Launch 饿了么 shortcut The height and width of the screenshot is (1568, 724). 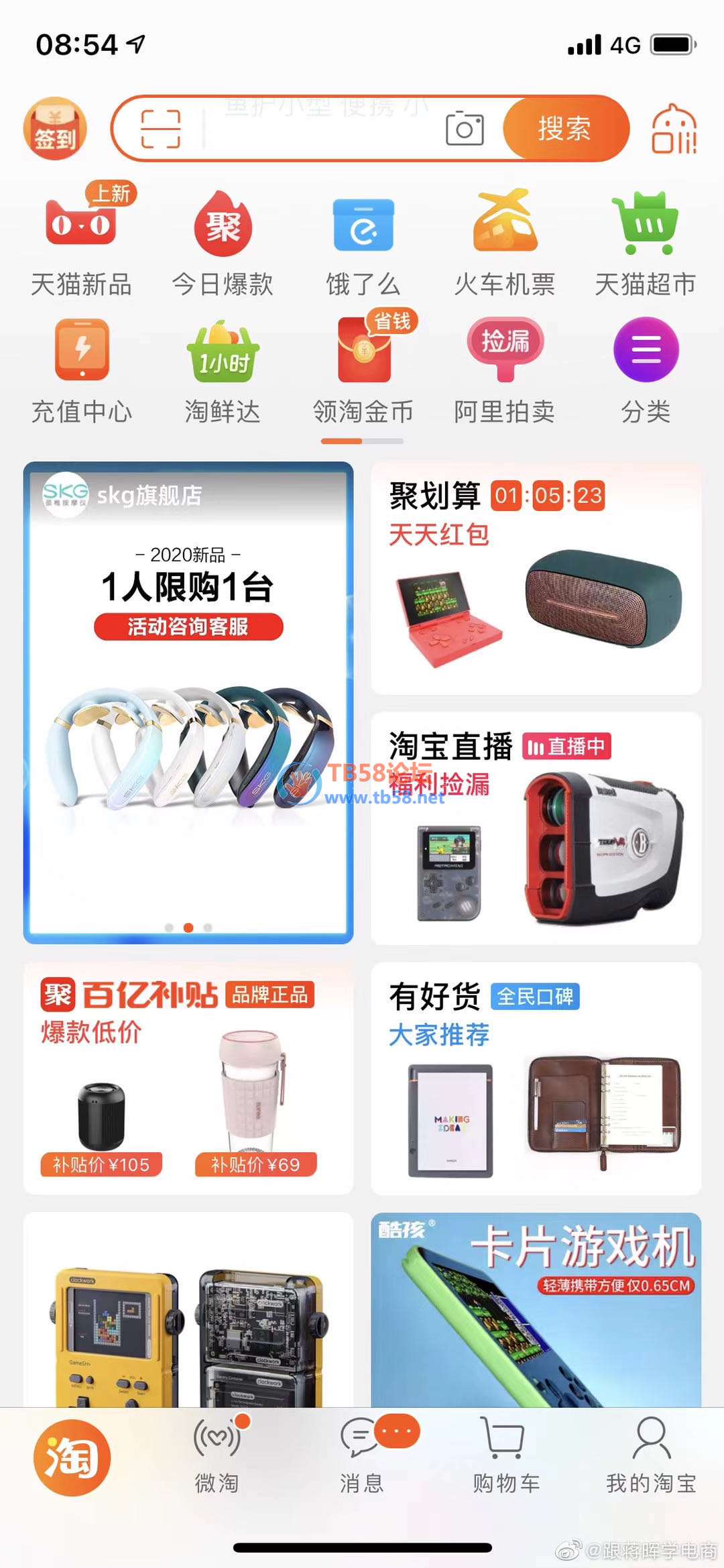coord(363,243)
